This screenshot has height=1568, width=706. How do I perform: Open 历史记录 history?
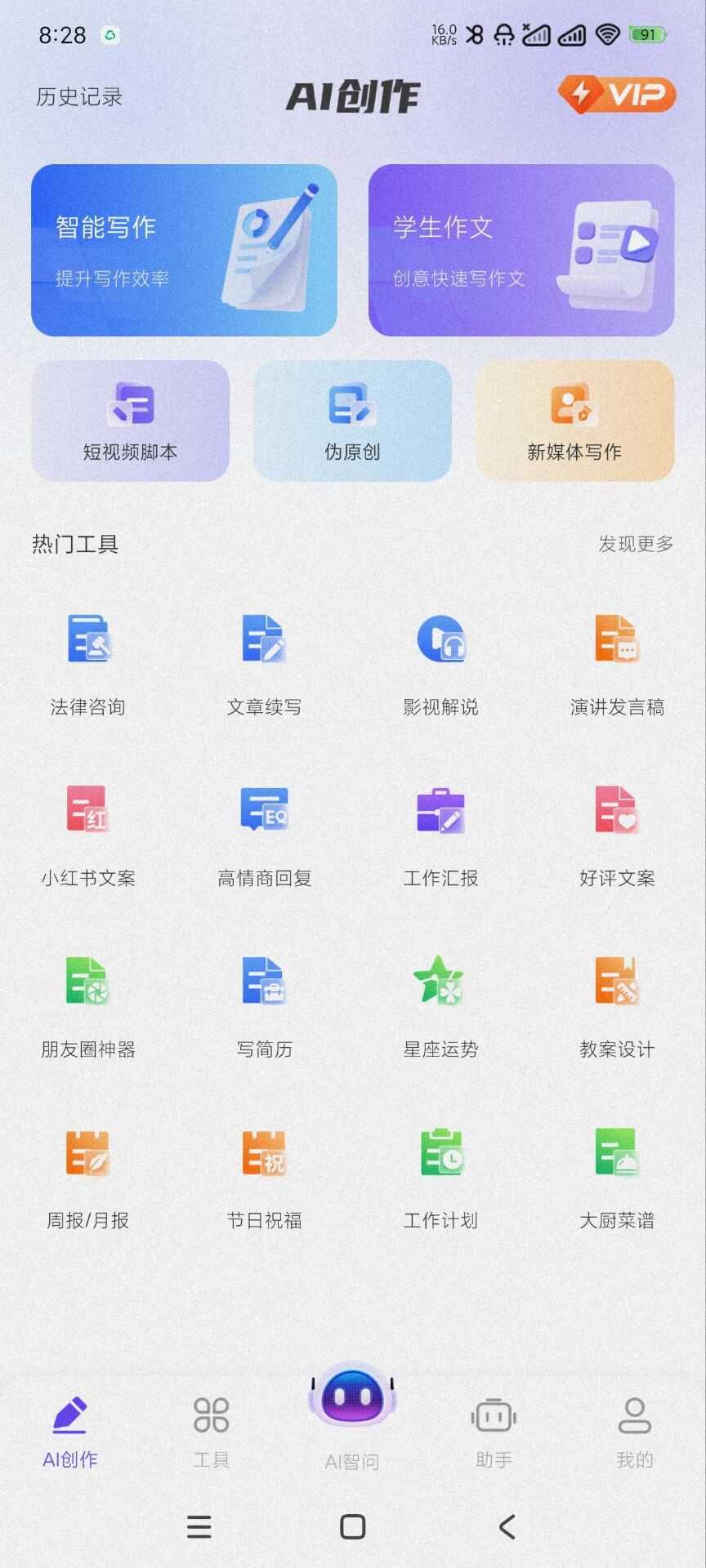click(79, 97)
